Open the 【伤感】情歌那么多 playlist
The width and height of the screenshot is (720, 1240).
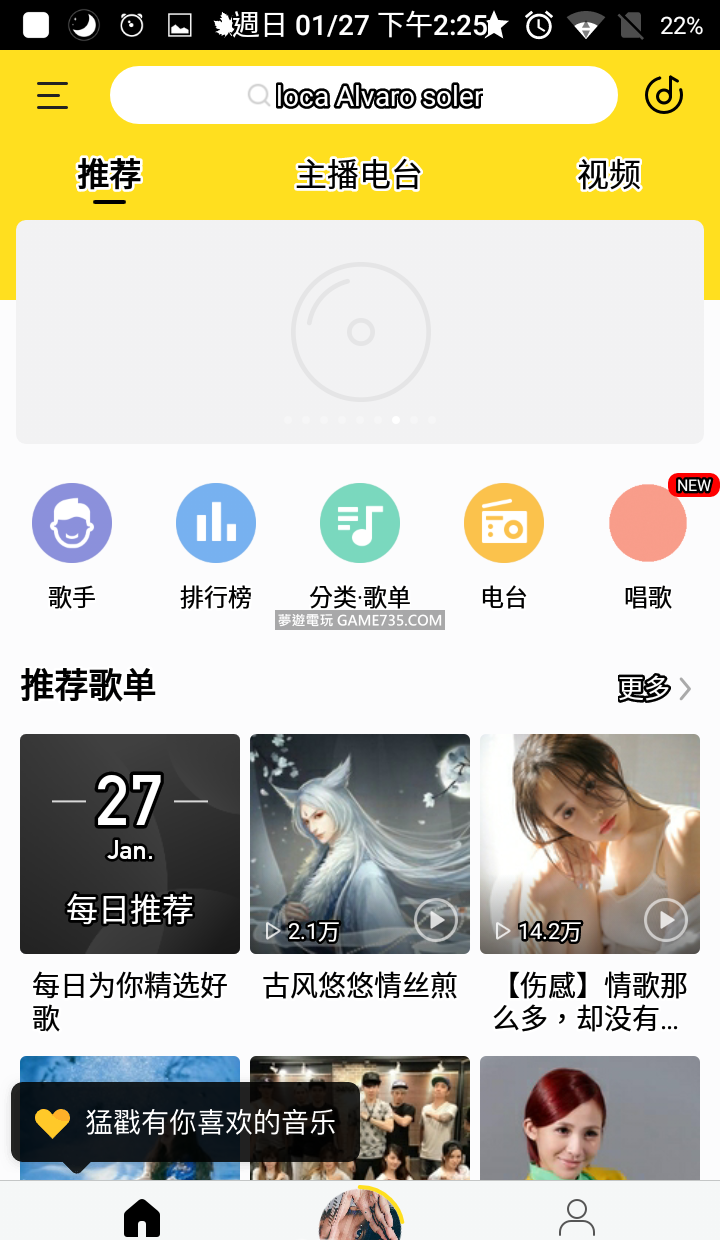pyautogui.click(x=590, y=844)
